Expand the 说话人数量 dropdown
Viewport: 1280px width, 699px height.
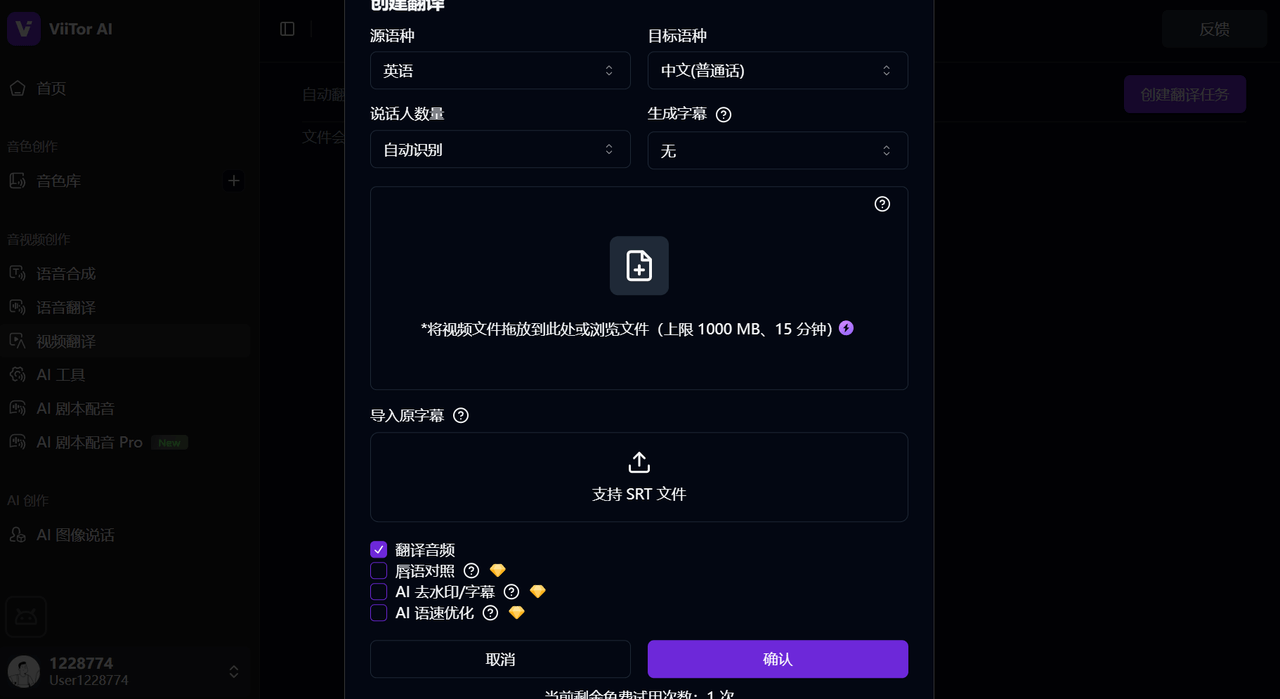tap(499, 150)
